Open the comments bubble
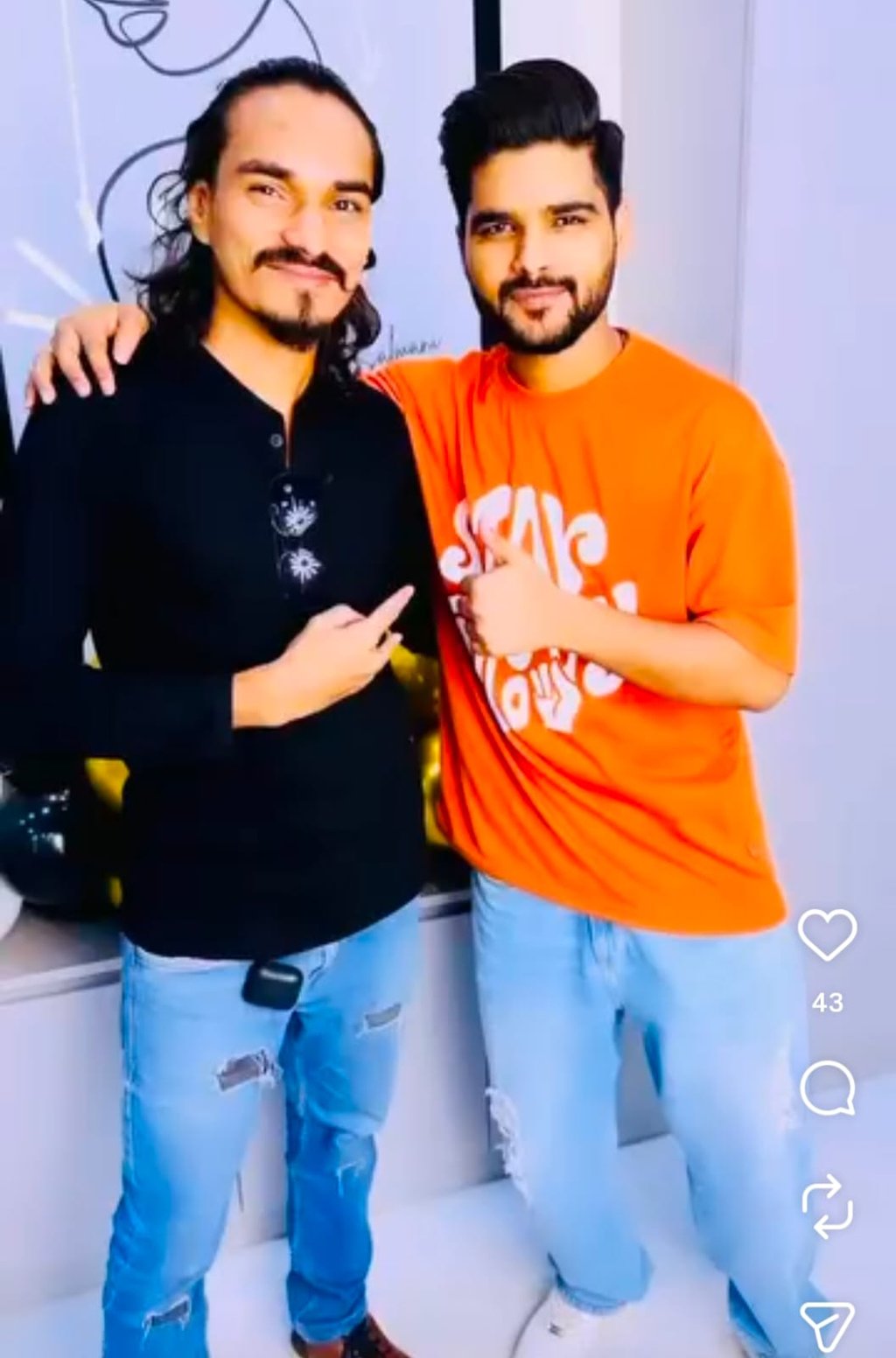Screen dimensions: 896x1358 [828, 1088]
